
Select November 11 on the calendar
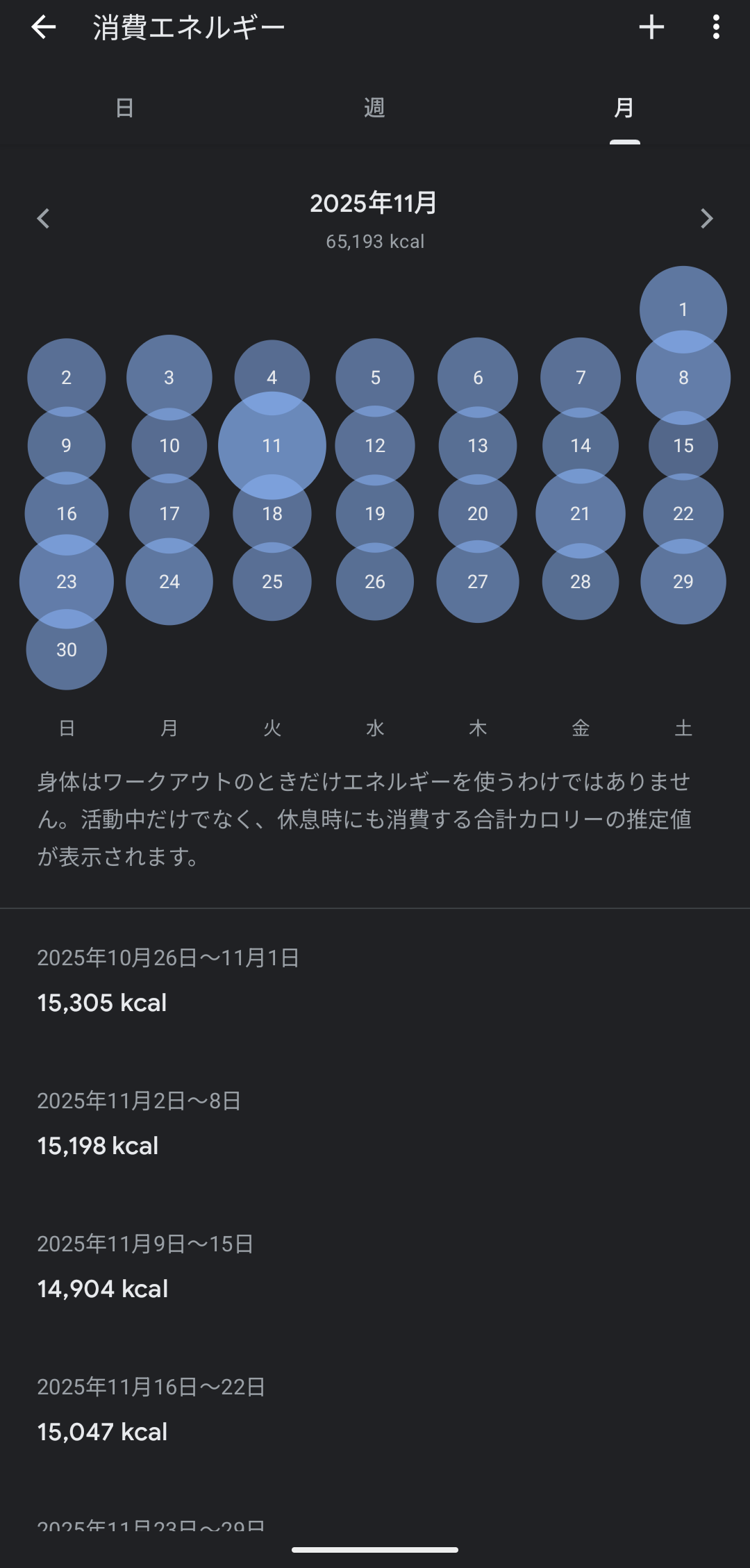point(272,447)
